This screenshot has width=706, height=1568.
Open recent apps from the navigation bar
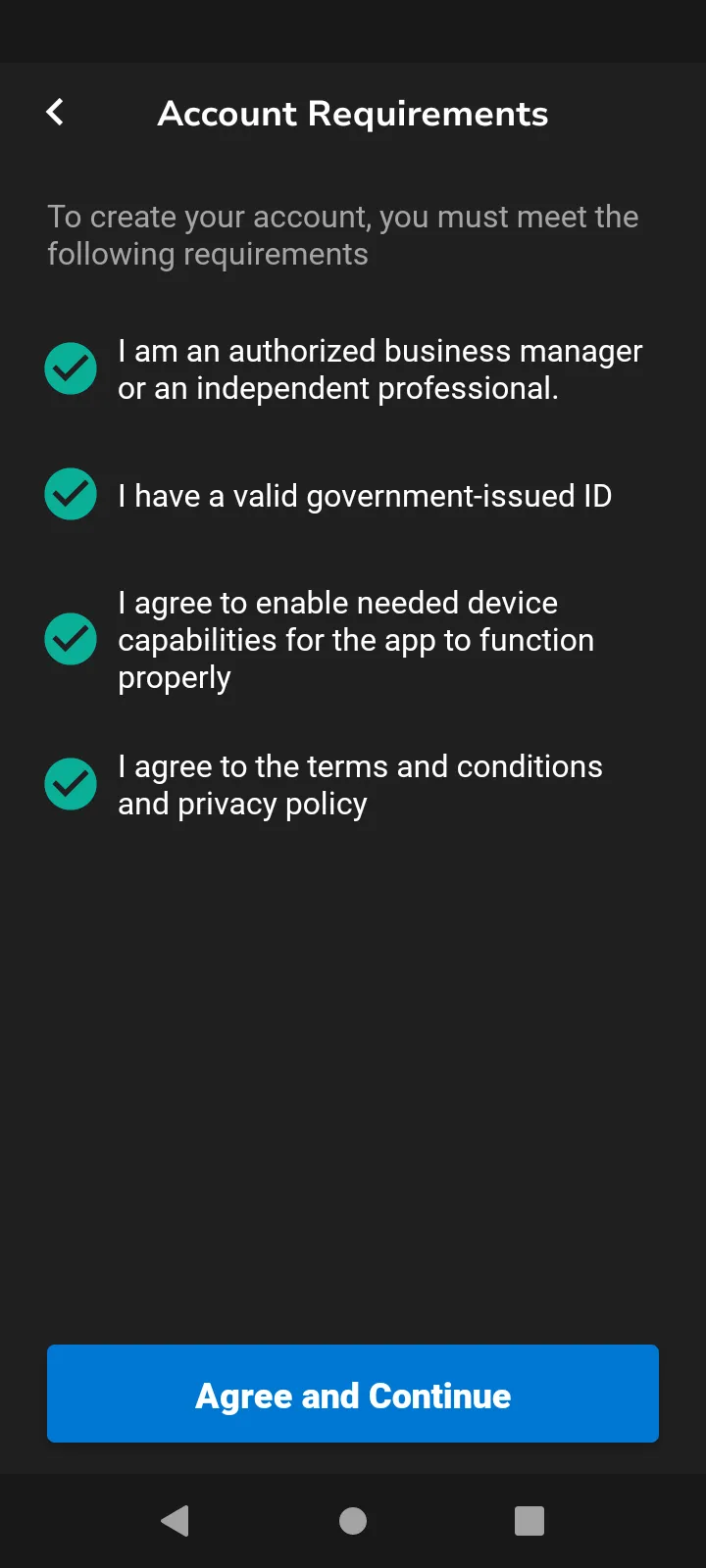[529, 1520]
